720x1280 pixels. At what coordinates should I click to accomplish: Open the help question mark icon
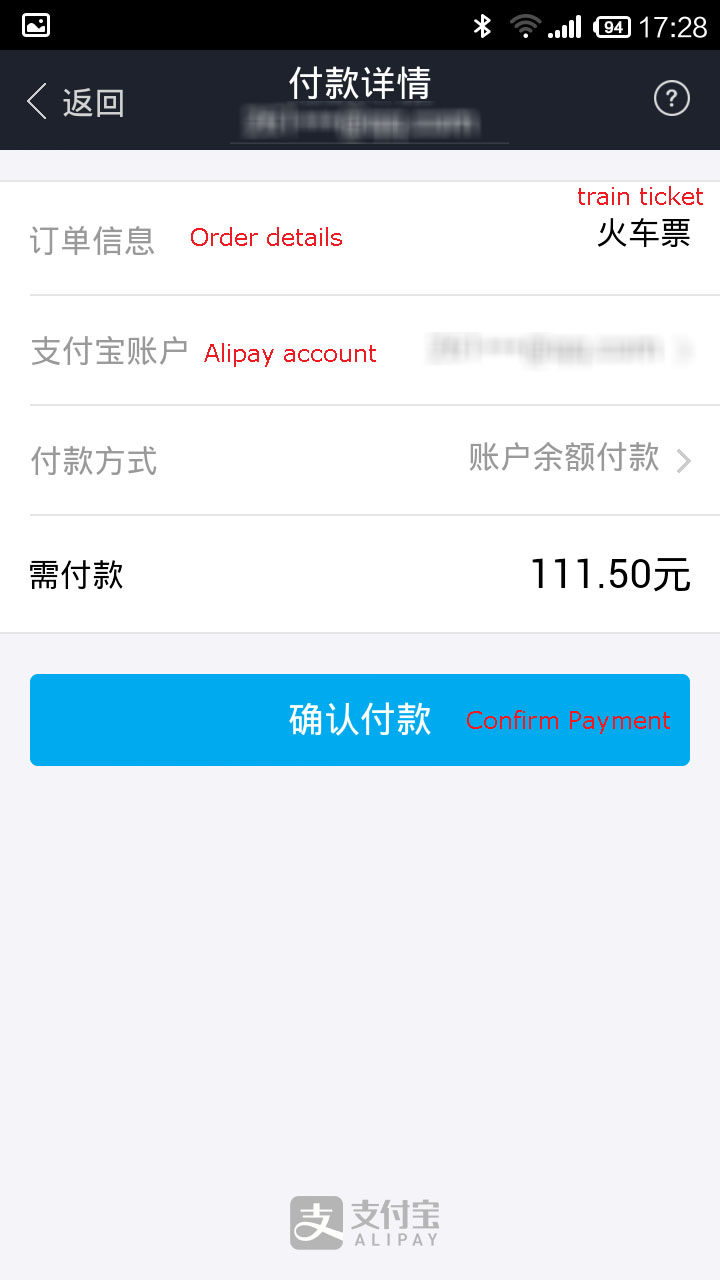click(x=672, y=99)
